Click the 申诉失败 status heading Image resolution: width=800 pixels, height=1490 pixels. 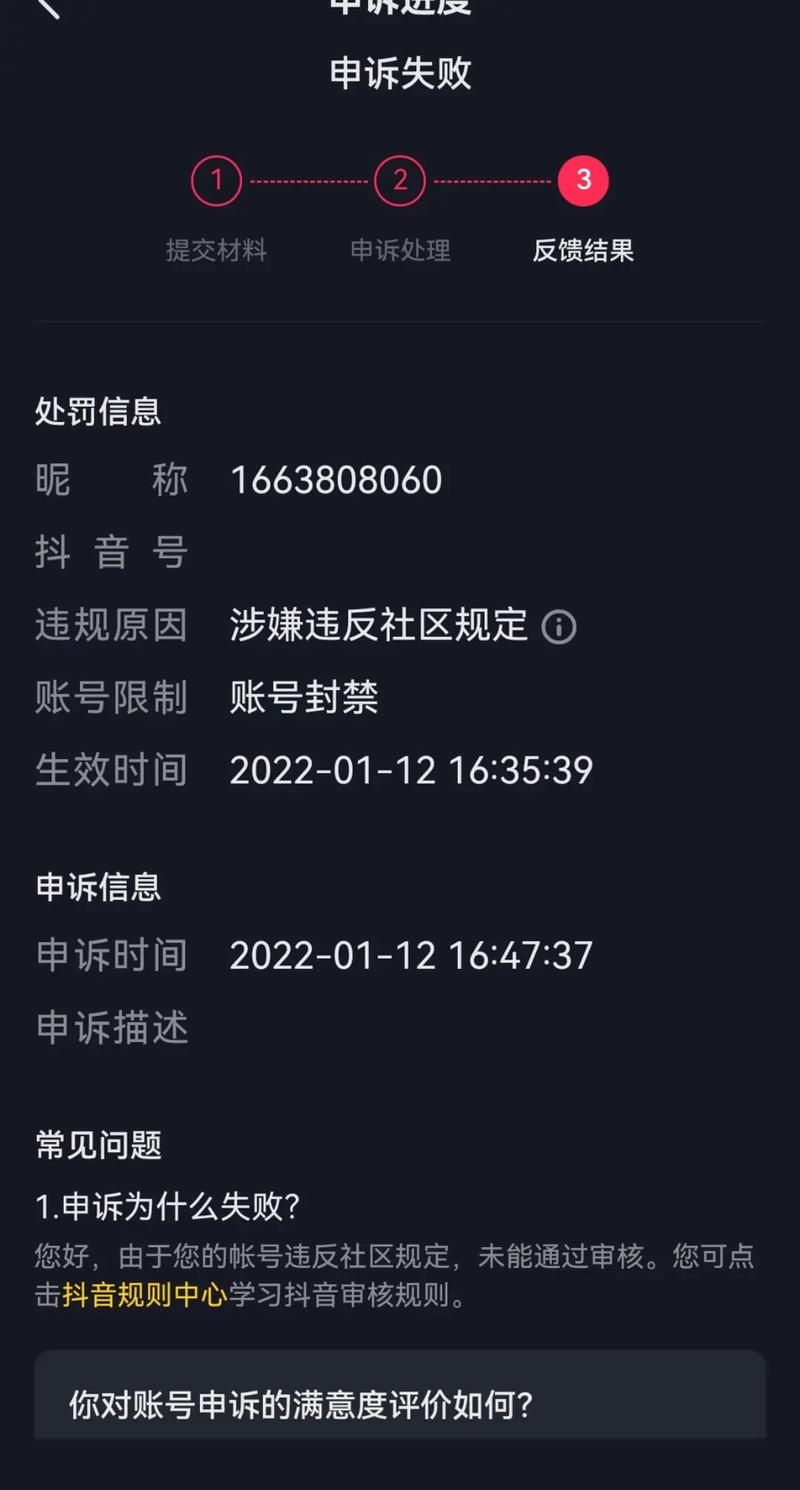coord(399,74)
